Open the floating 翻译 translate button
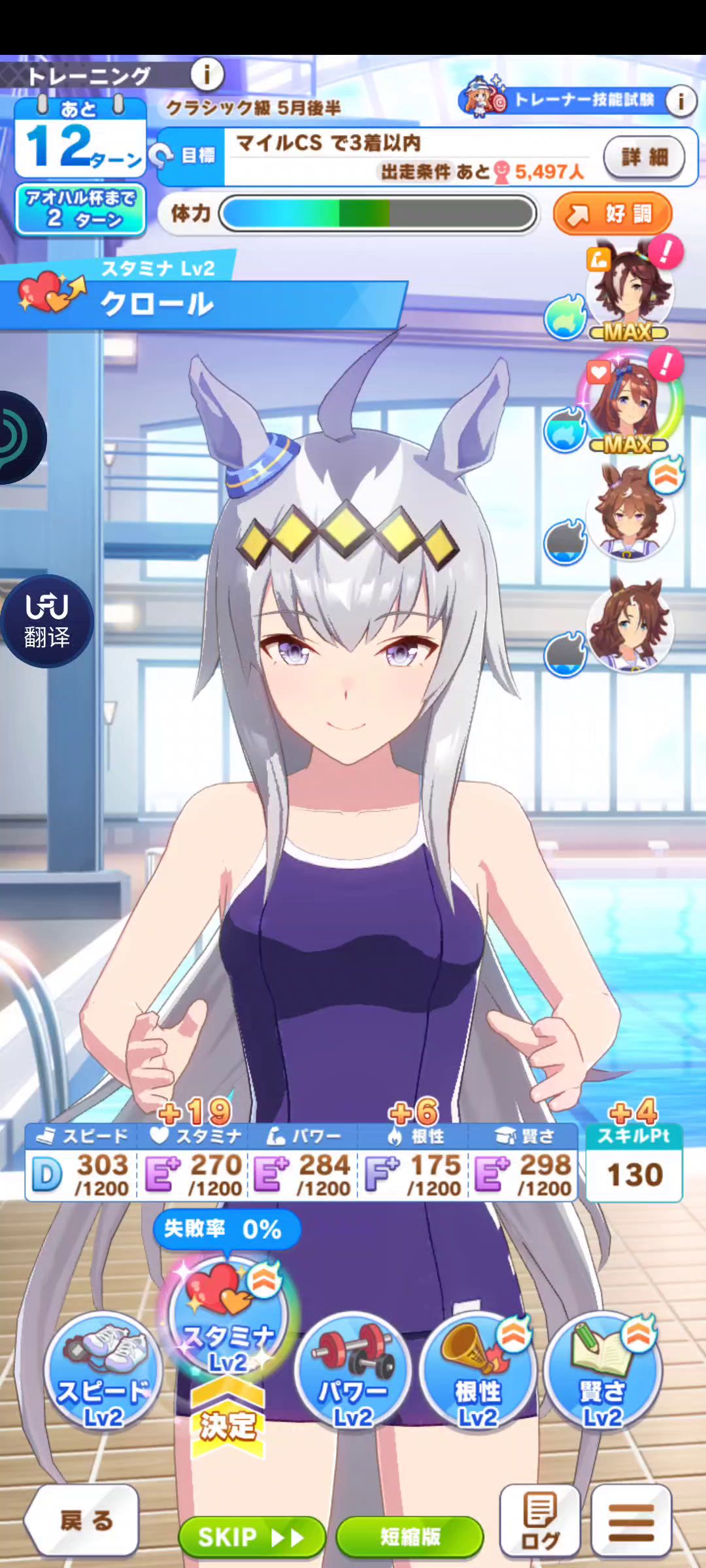This screenshot has height=1568, width=706. click(x=47, y=621)
